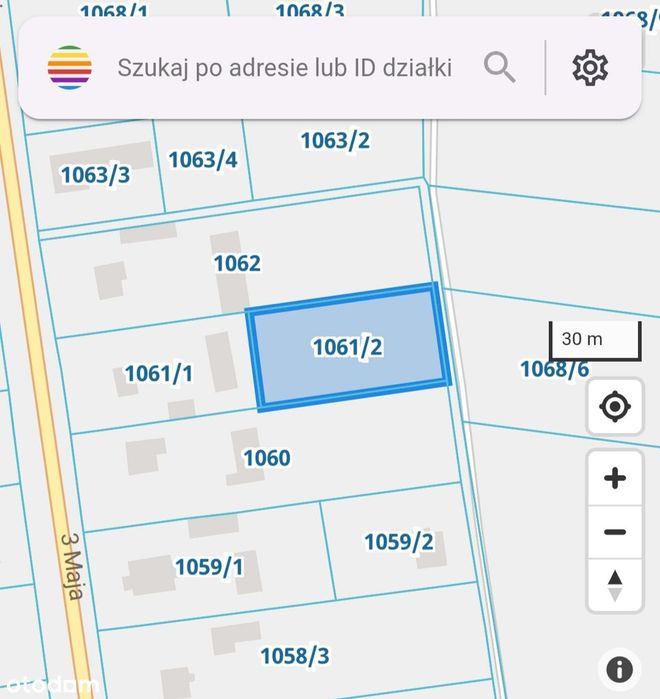660x699 pixels.
Task: Center map on my location
Action: coord(615,406)
